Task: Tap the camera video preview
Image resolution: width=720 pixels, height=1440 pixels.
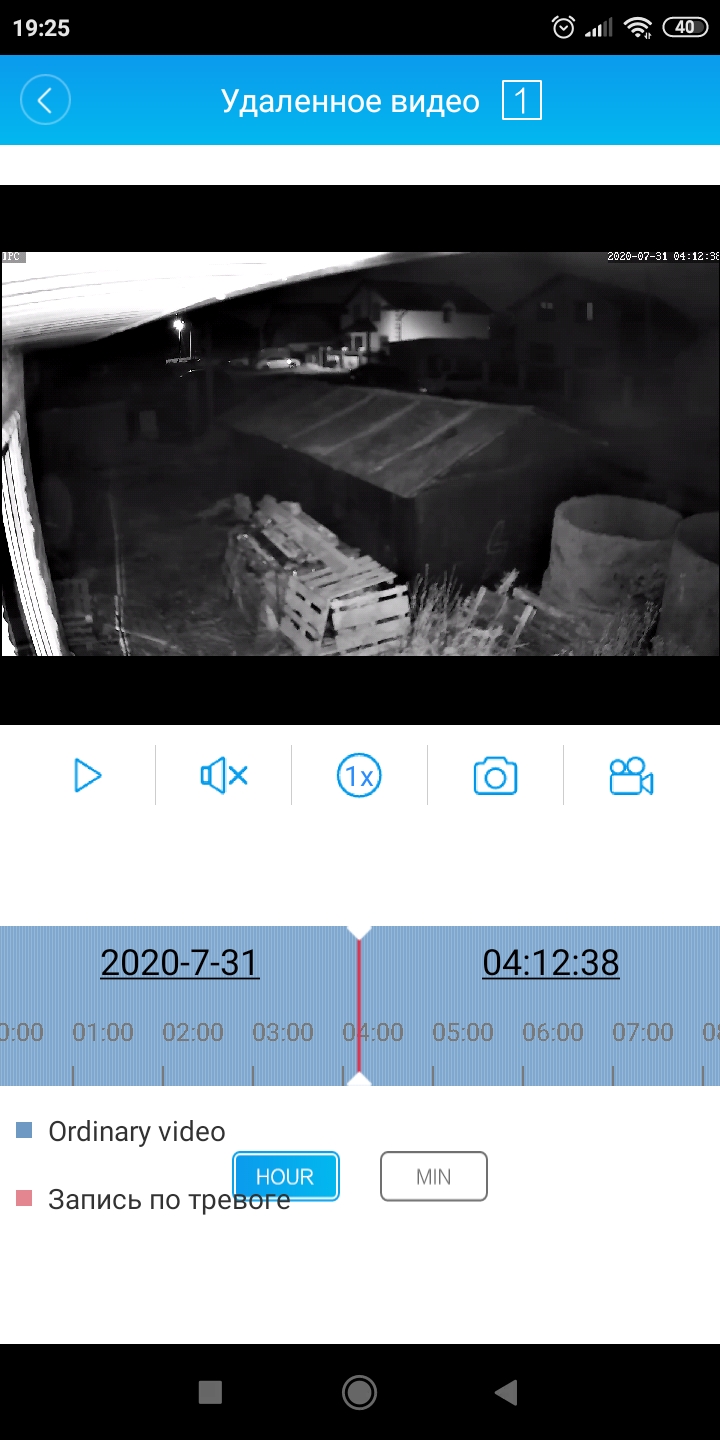Action: click(360, 454)
